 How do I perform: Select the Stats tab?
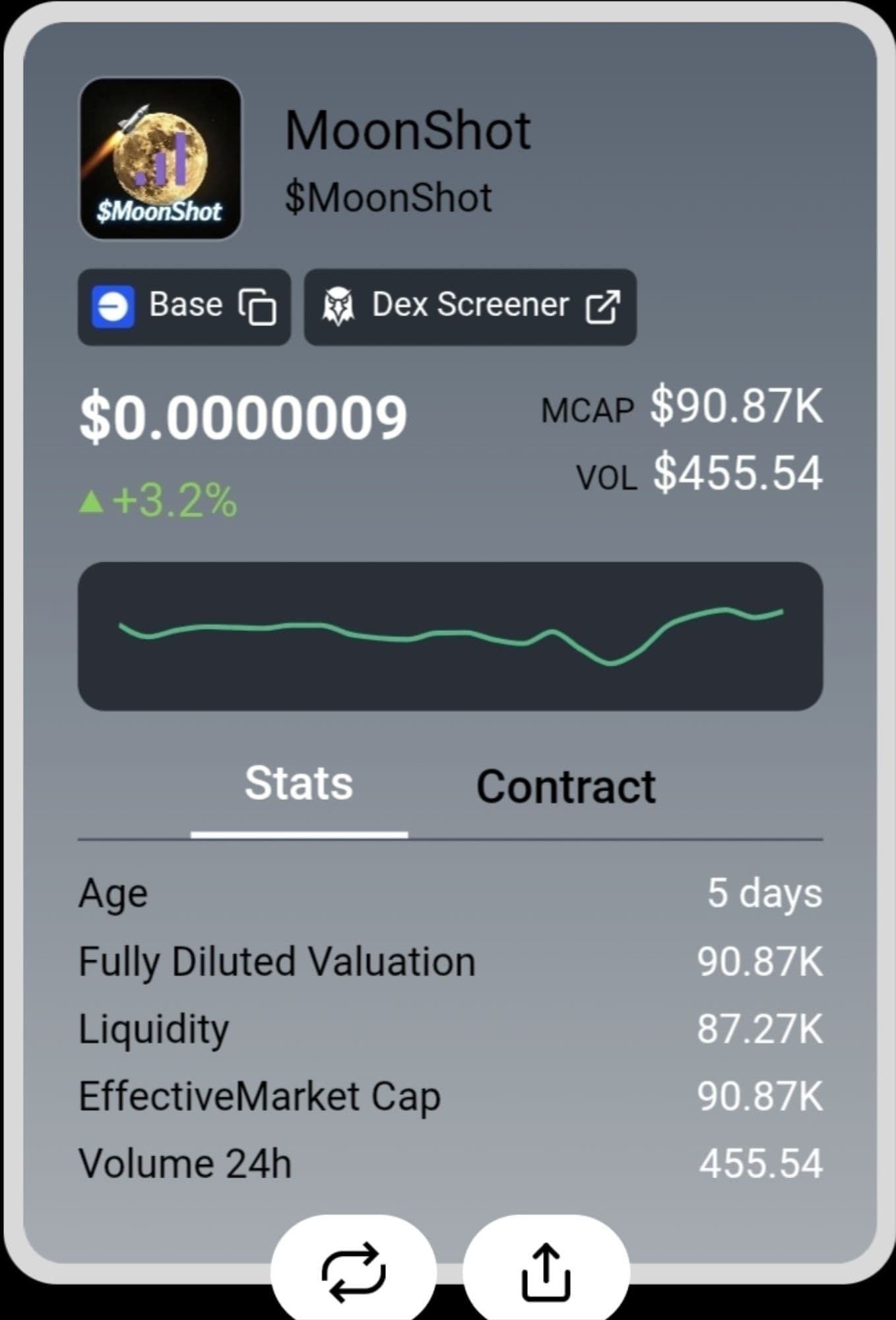tap(299, 784)
